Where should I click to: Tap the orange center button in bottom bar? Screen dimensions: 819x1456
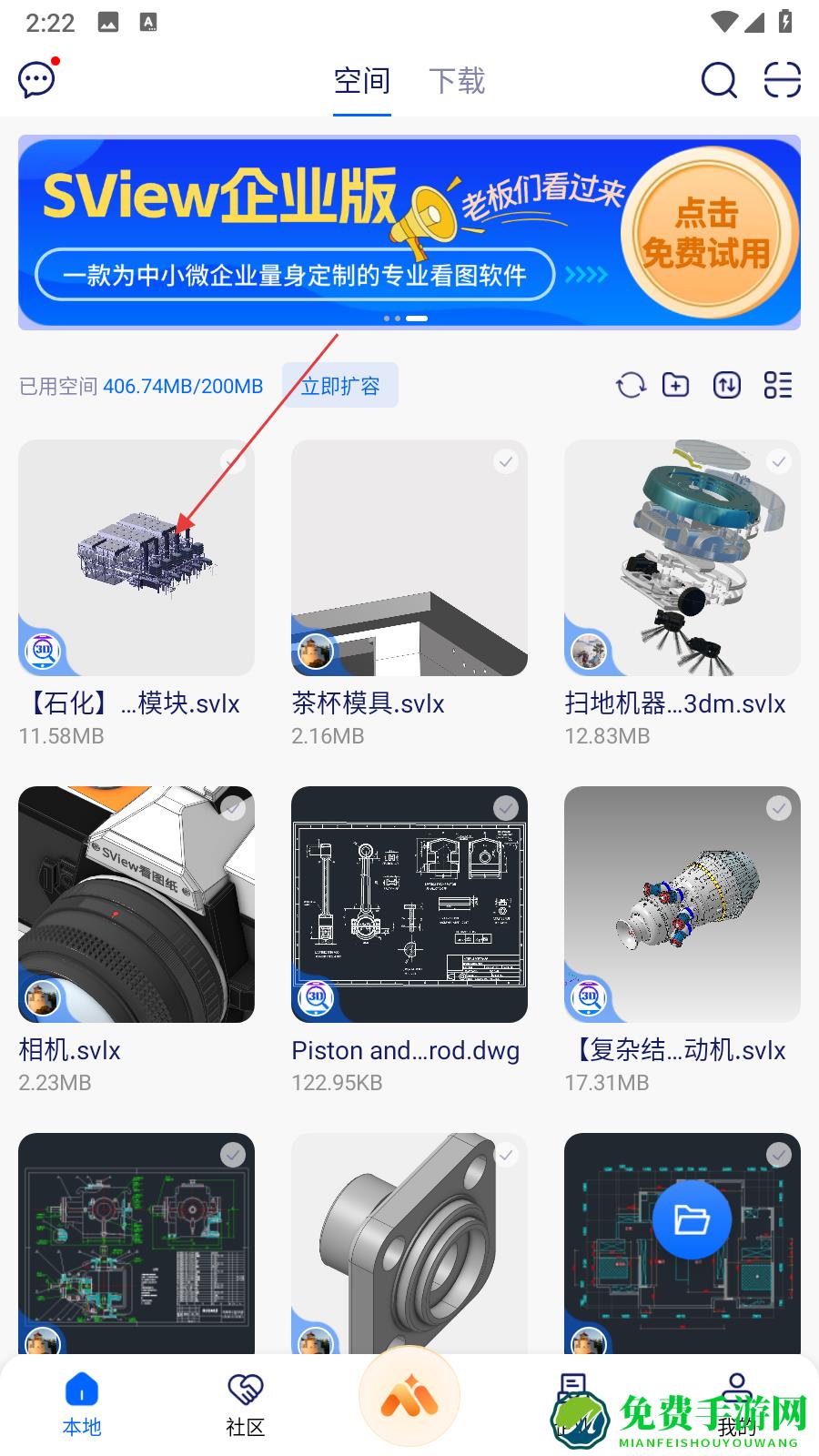tap(409, 1396)
